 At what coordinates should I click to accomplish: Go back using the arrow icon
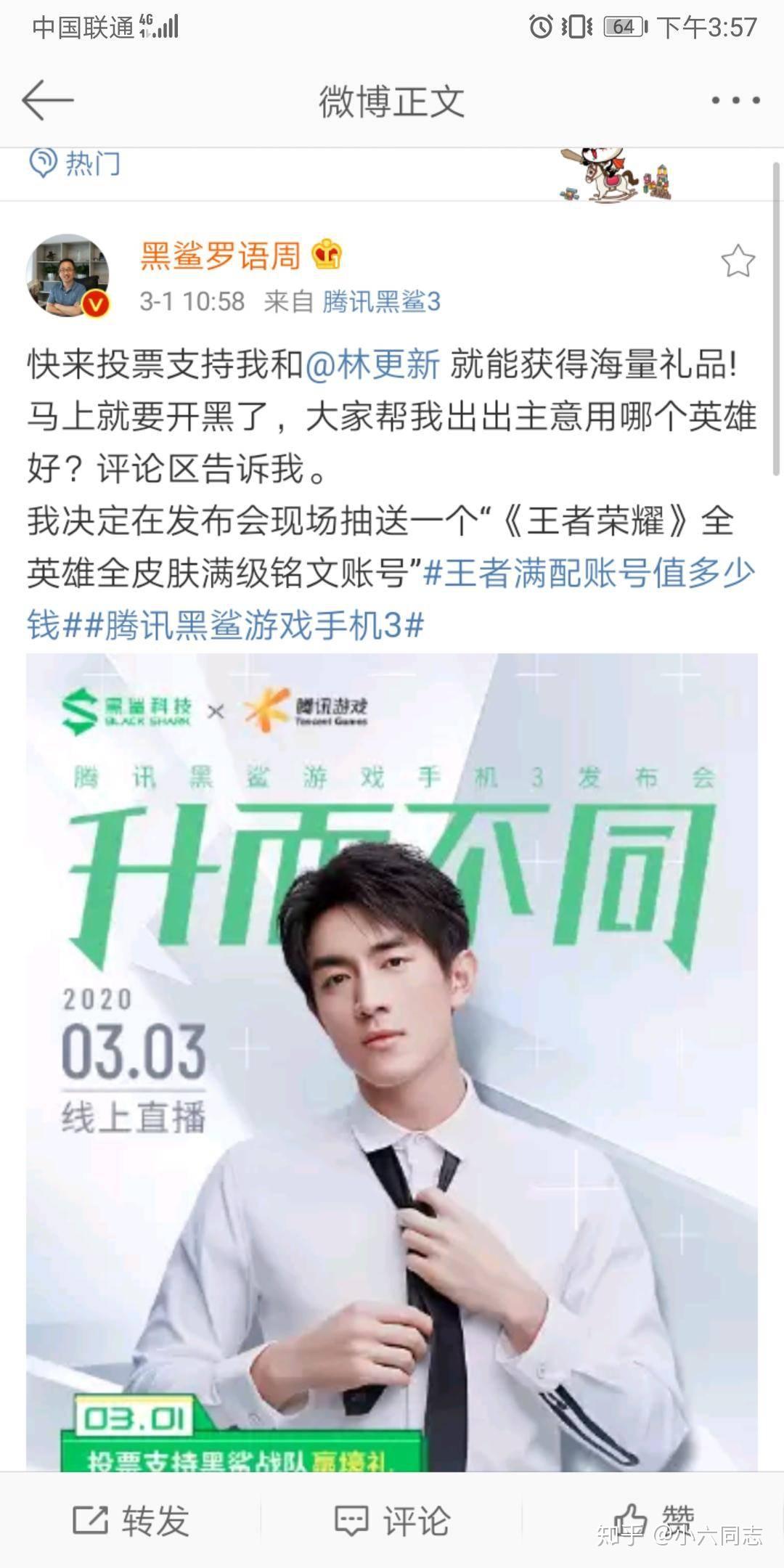tap(48, 101)
